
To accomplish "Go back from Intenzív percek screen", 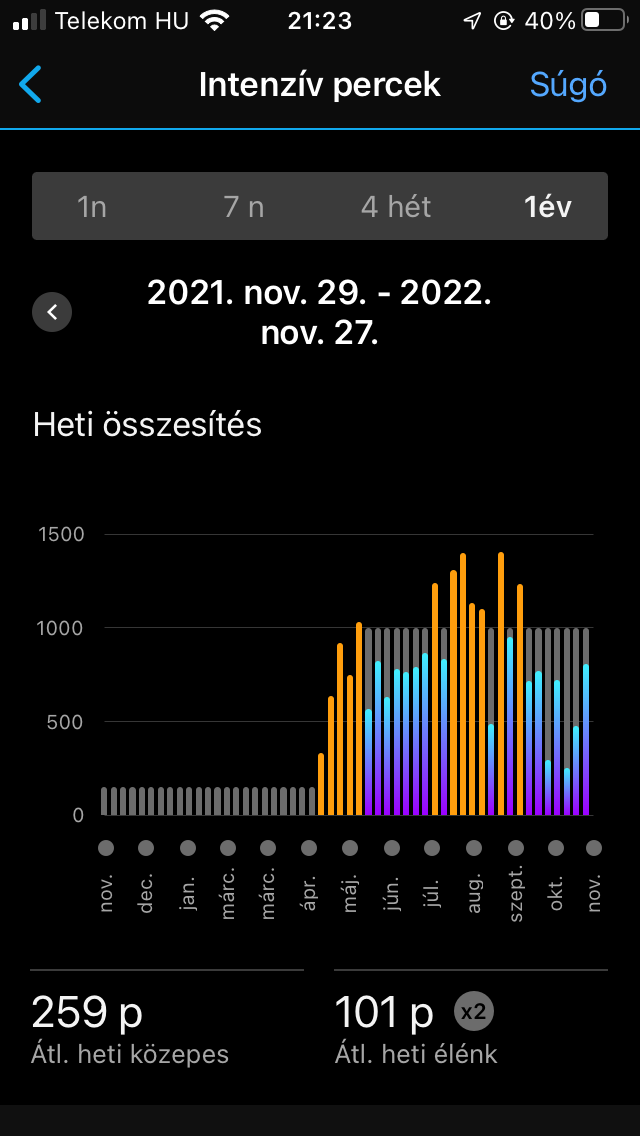I will (x=31, y=85).
